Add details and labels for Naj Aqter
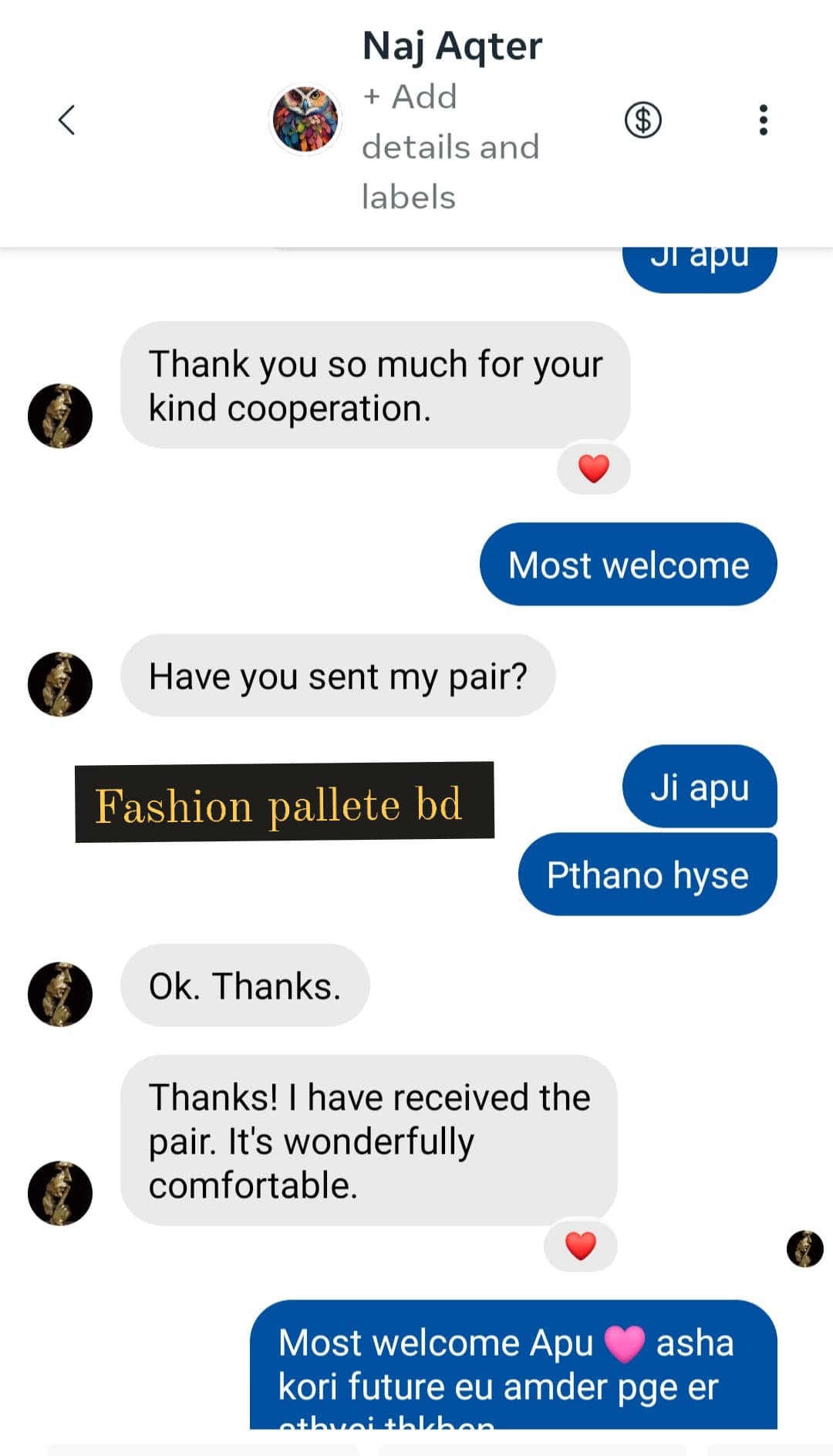Viewport: 833px width, 1456px height. (450, 147)
